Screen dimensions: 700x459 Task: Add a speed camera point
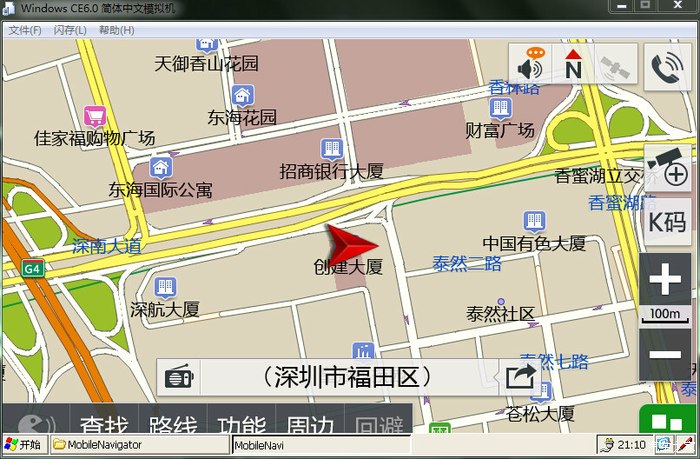667,167
